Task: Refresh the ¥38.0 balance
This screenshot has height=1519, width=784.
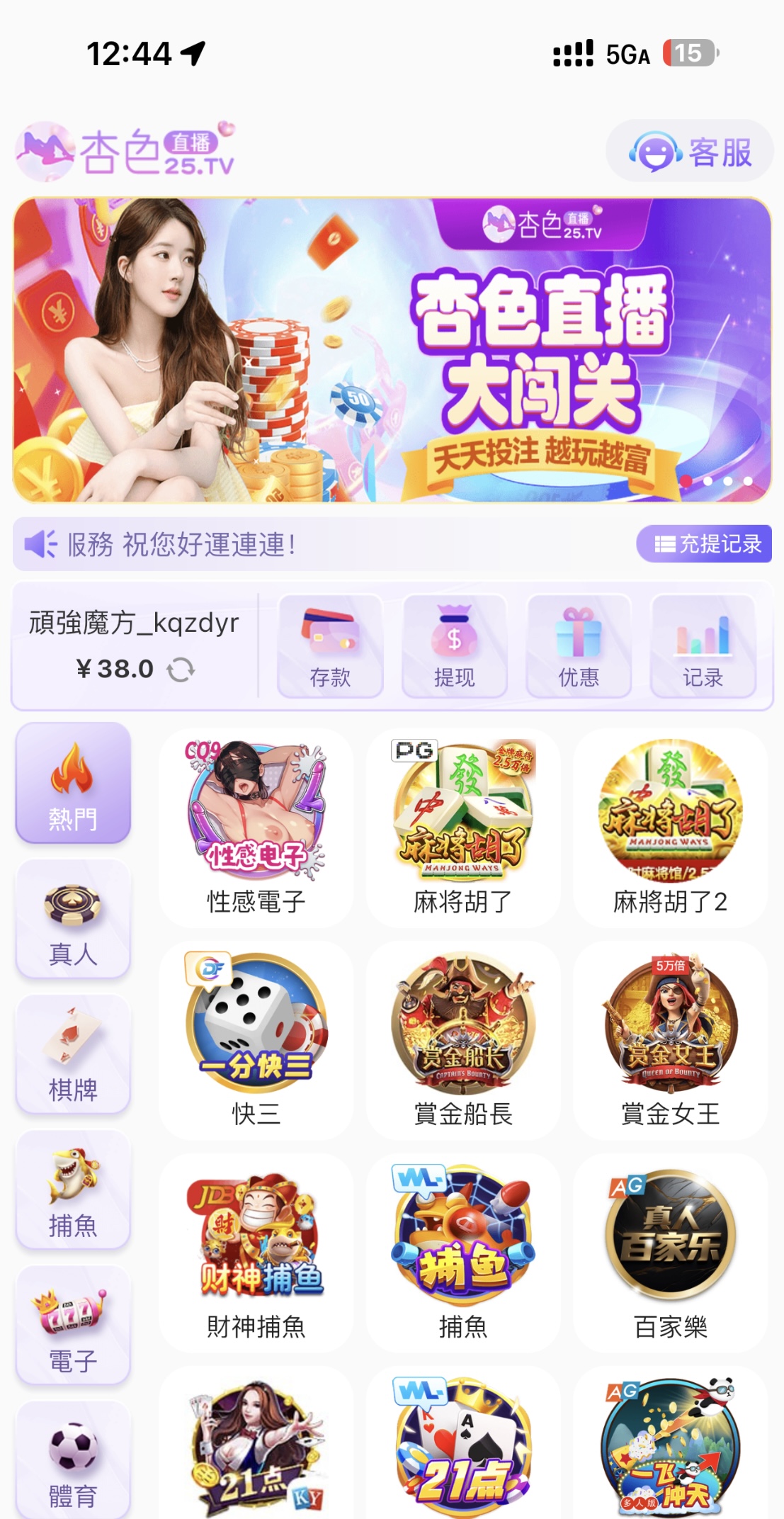Action: coord(181,670)
